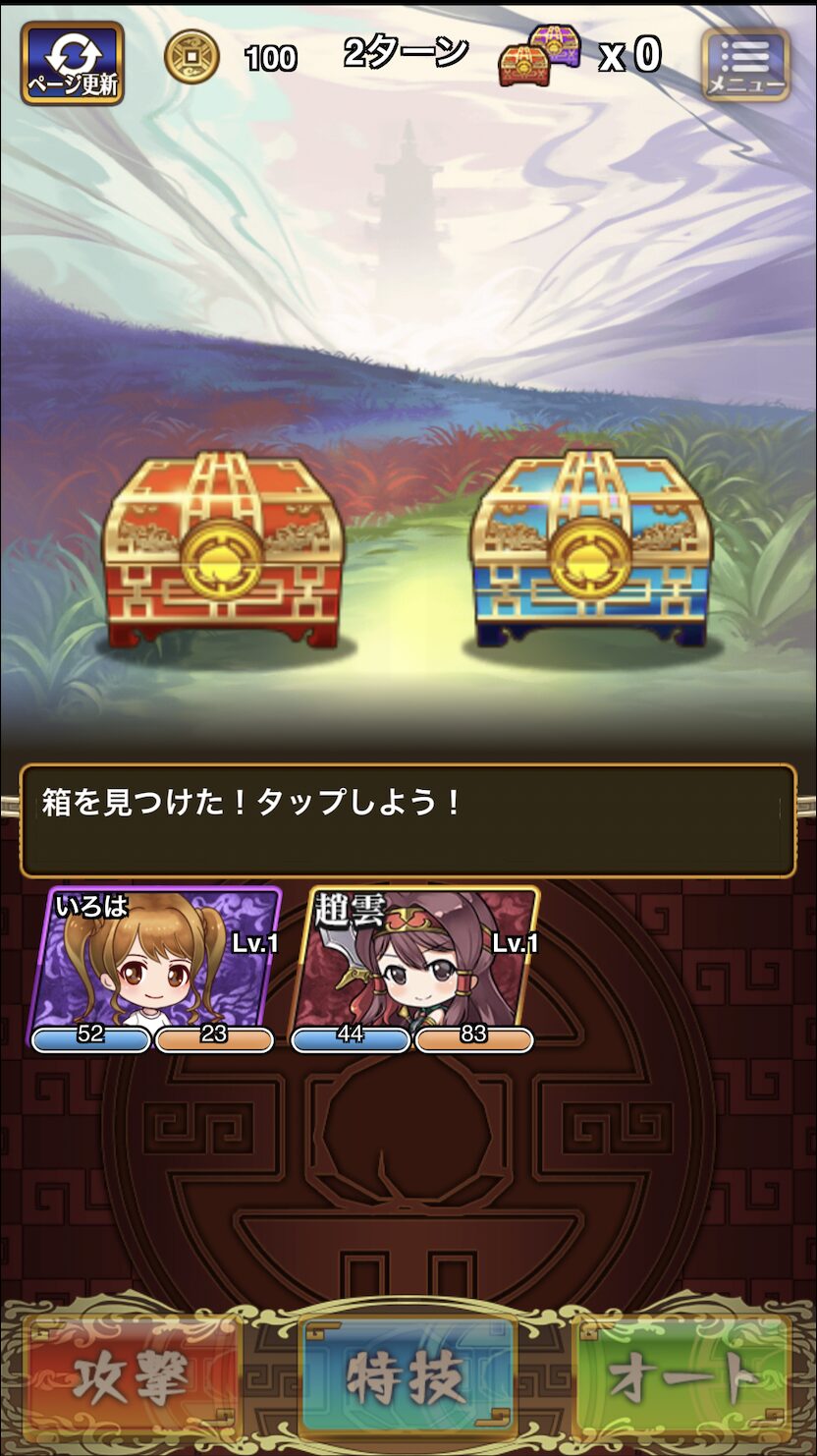
Task: Select the 趙雲 character card
Action: coord(416,967)
